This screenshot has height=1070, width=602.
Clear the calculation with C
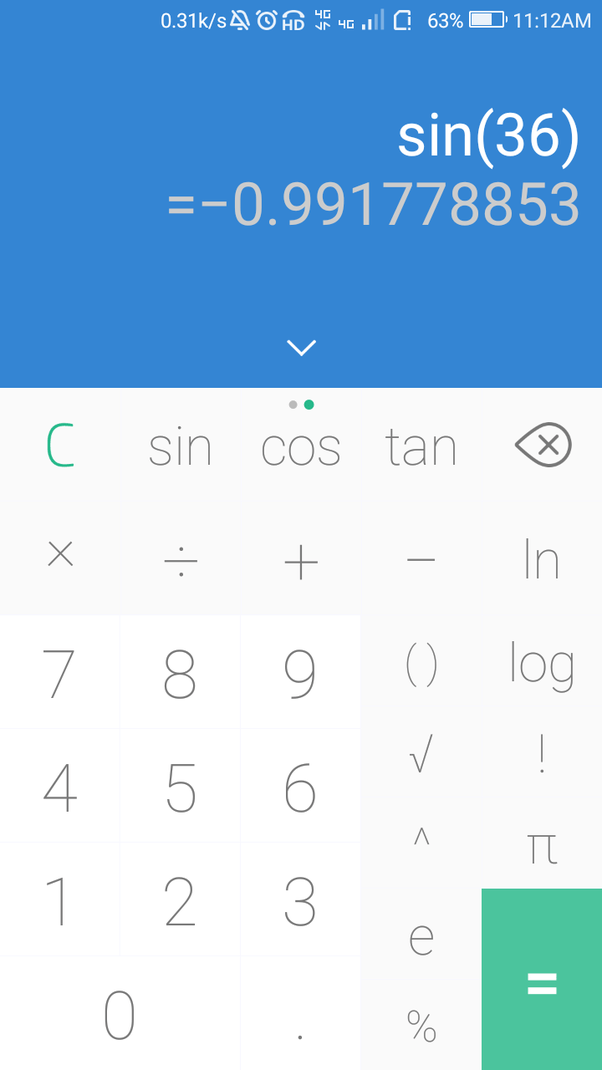60,446
